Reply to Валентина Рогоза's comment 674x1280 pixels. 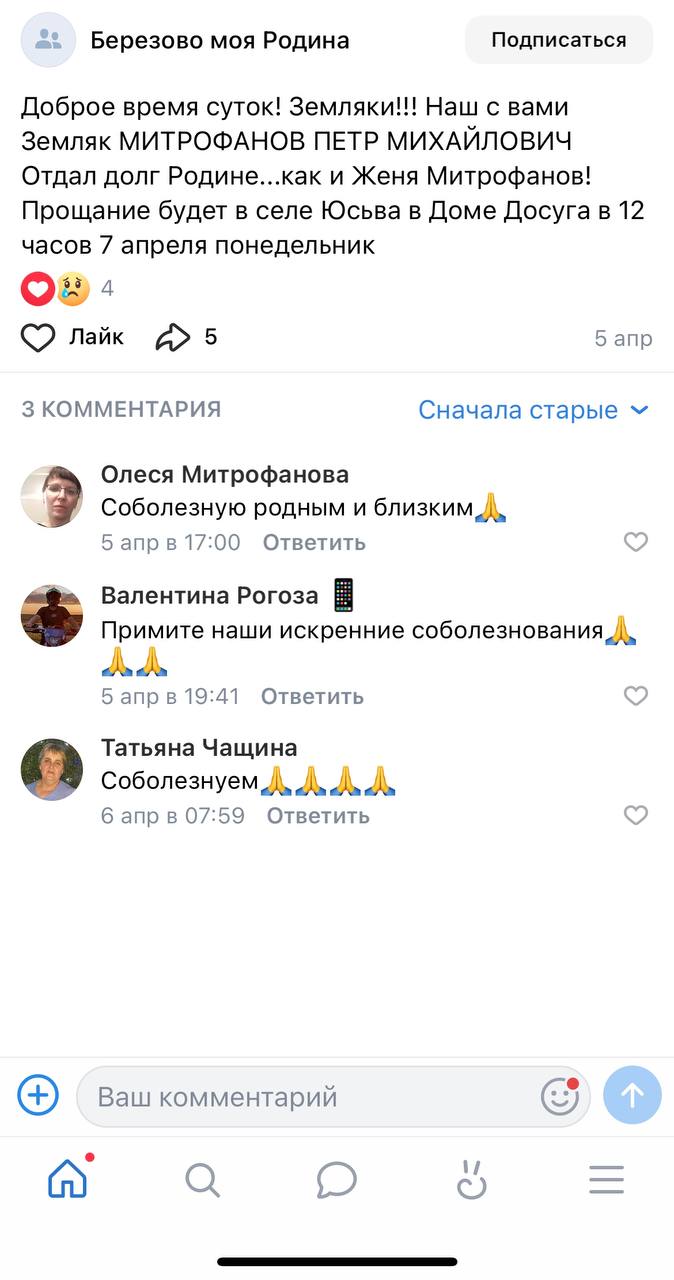(312, 696)
